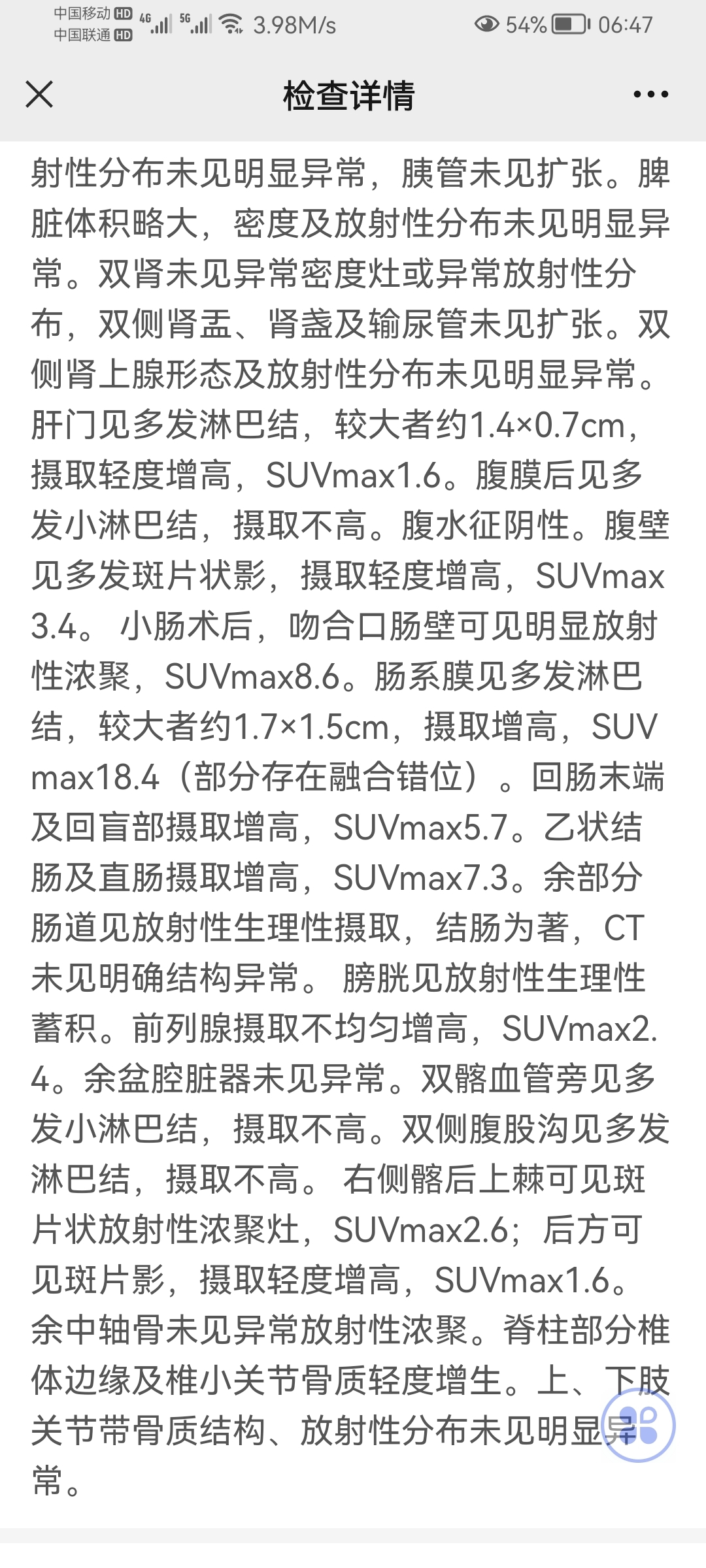This screenshot has height=1568, width=706.
Task: Close the 检查详情 page
Action: pyautogui.click(x=39, y=95)
